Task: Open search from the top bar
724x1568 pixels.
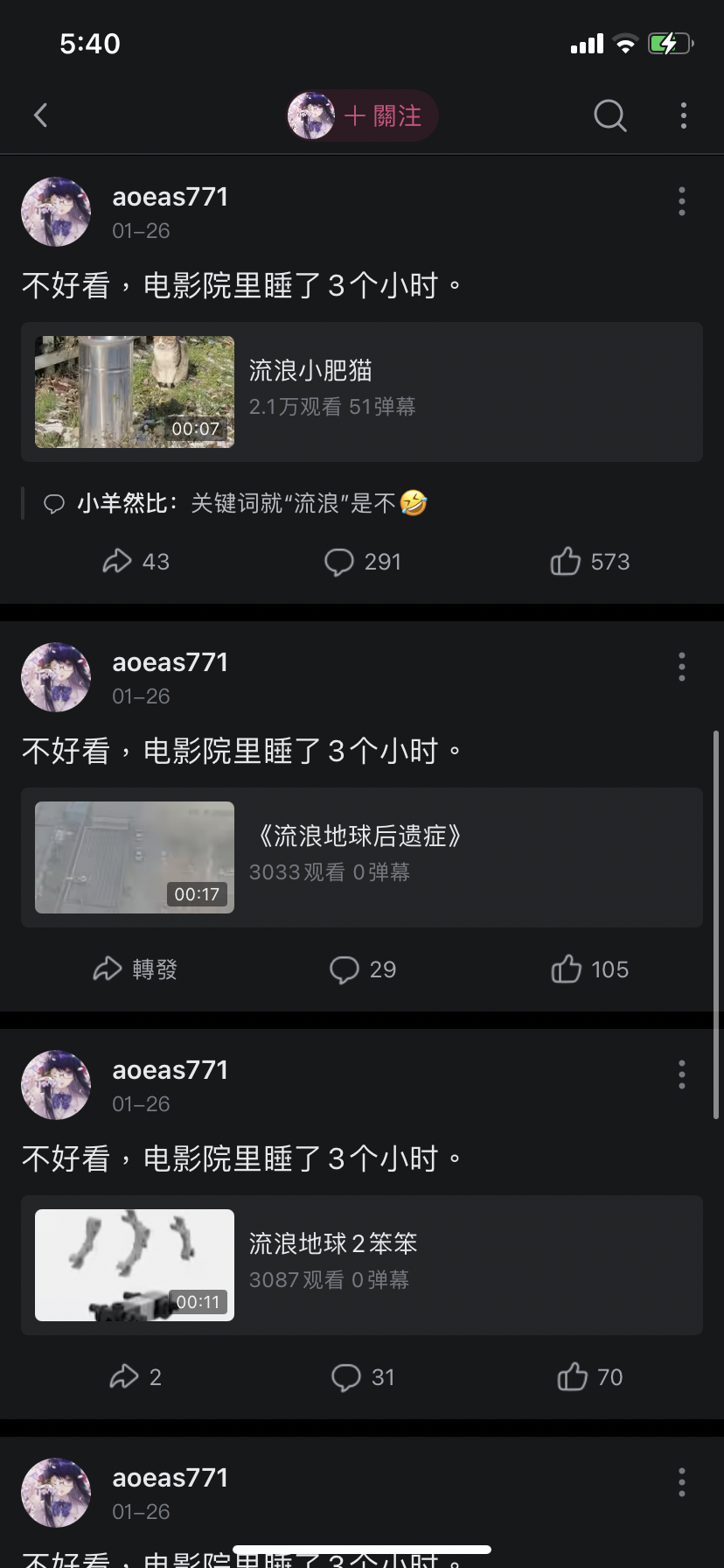Action: pyautogui.click(x=609, y=115)
